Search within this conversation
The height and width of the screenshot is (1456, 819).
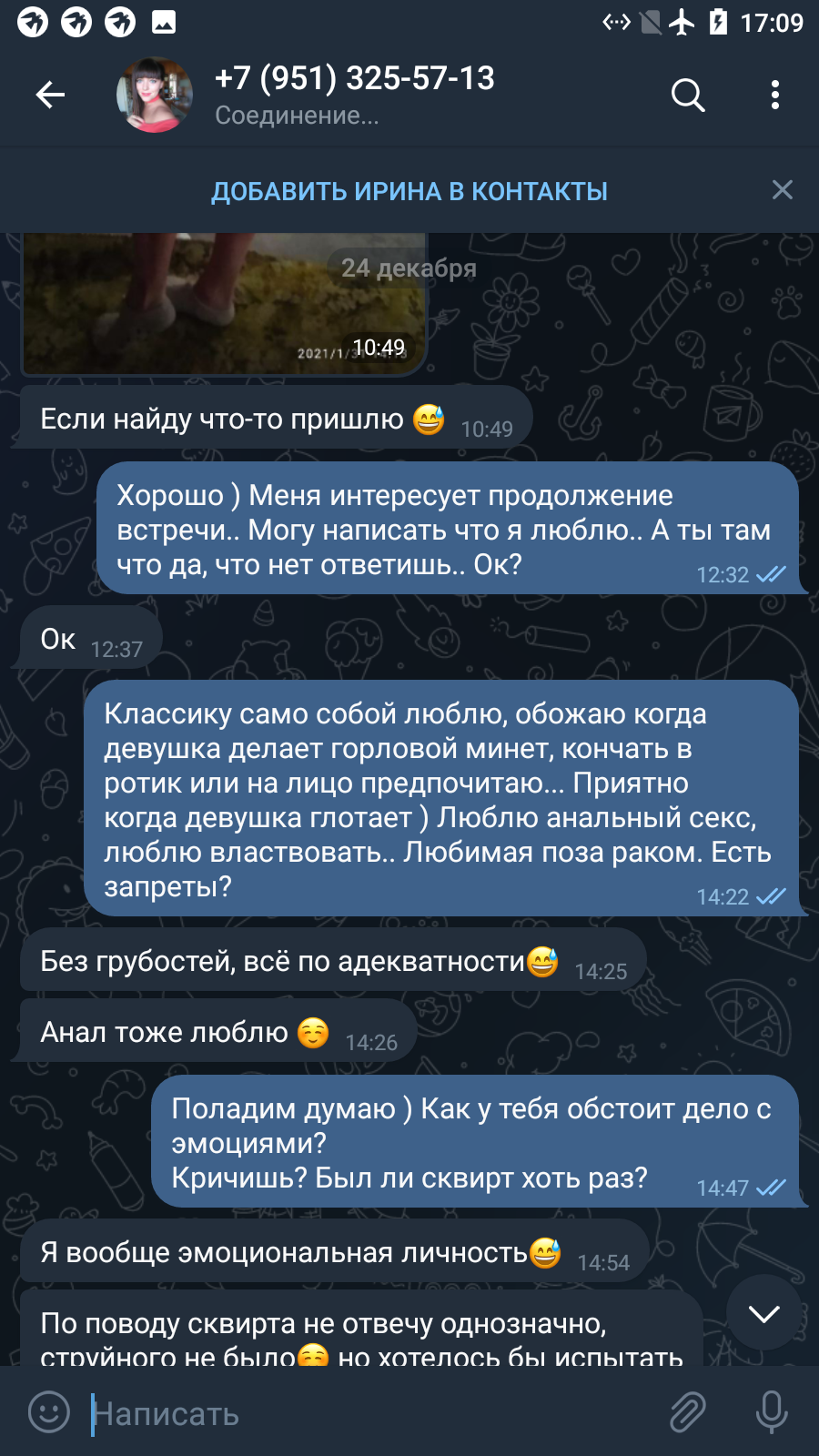tap(688, 95)
